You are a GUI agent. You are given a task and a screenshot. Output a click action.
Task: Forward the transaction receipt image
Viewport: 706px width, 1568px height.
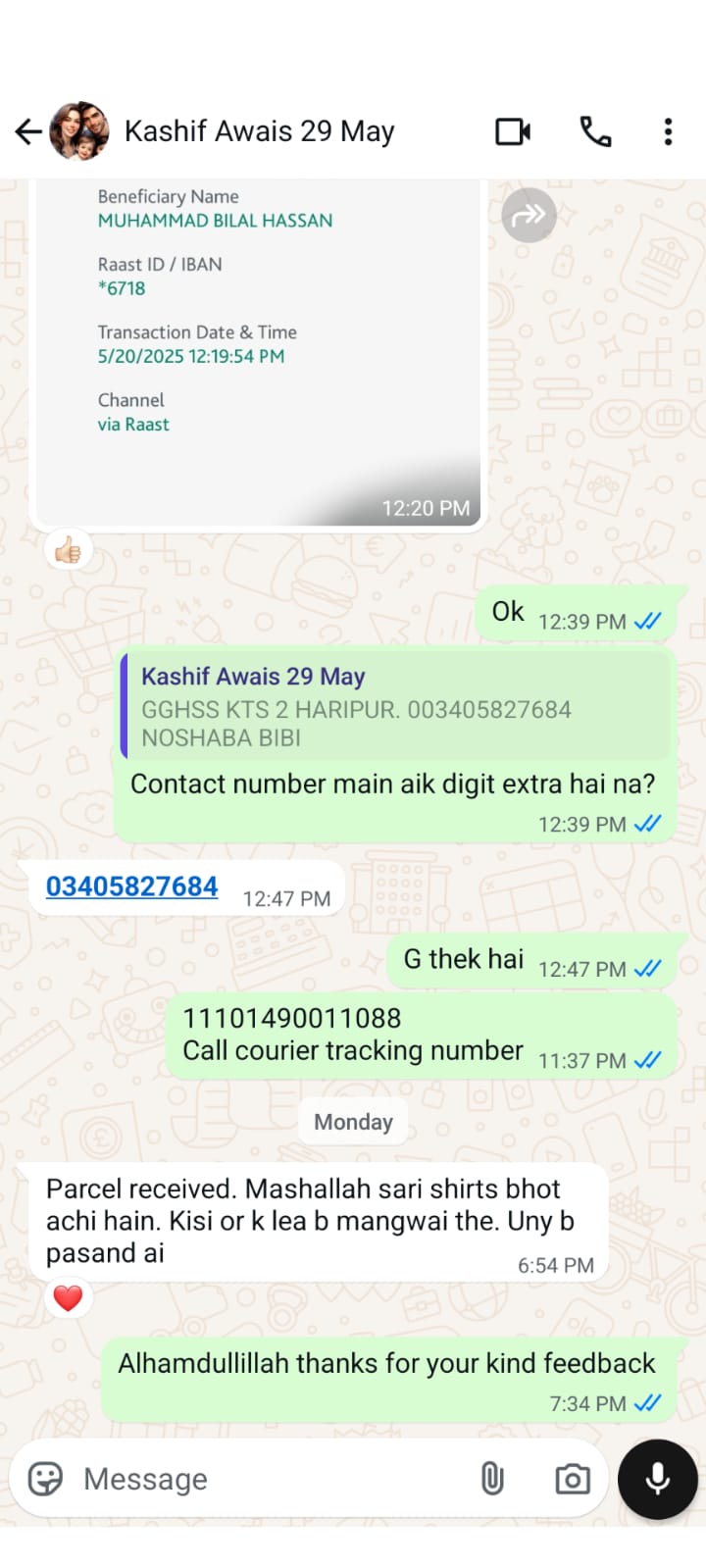pyautogui.click(x=529, y=215)
